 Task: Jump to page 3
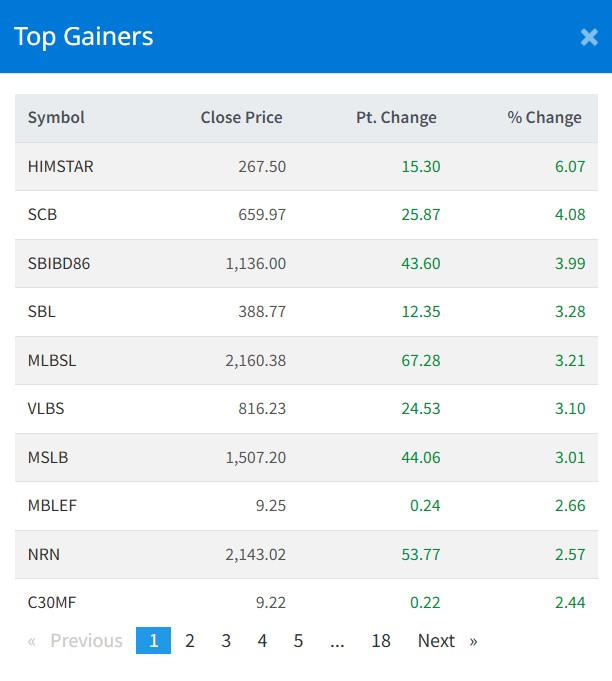pyautogui.click(x=226, y=641)
